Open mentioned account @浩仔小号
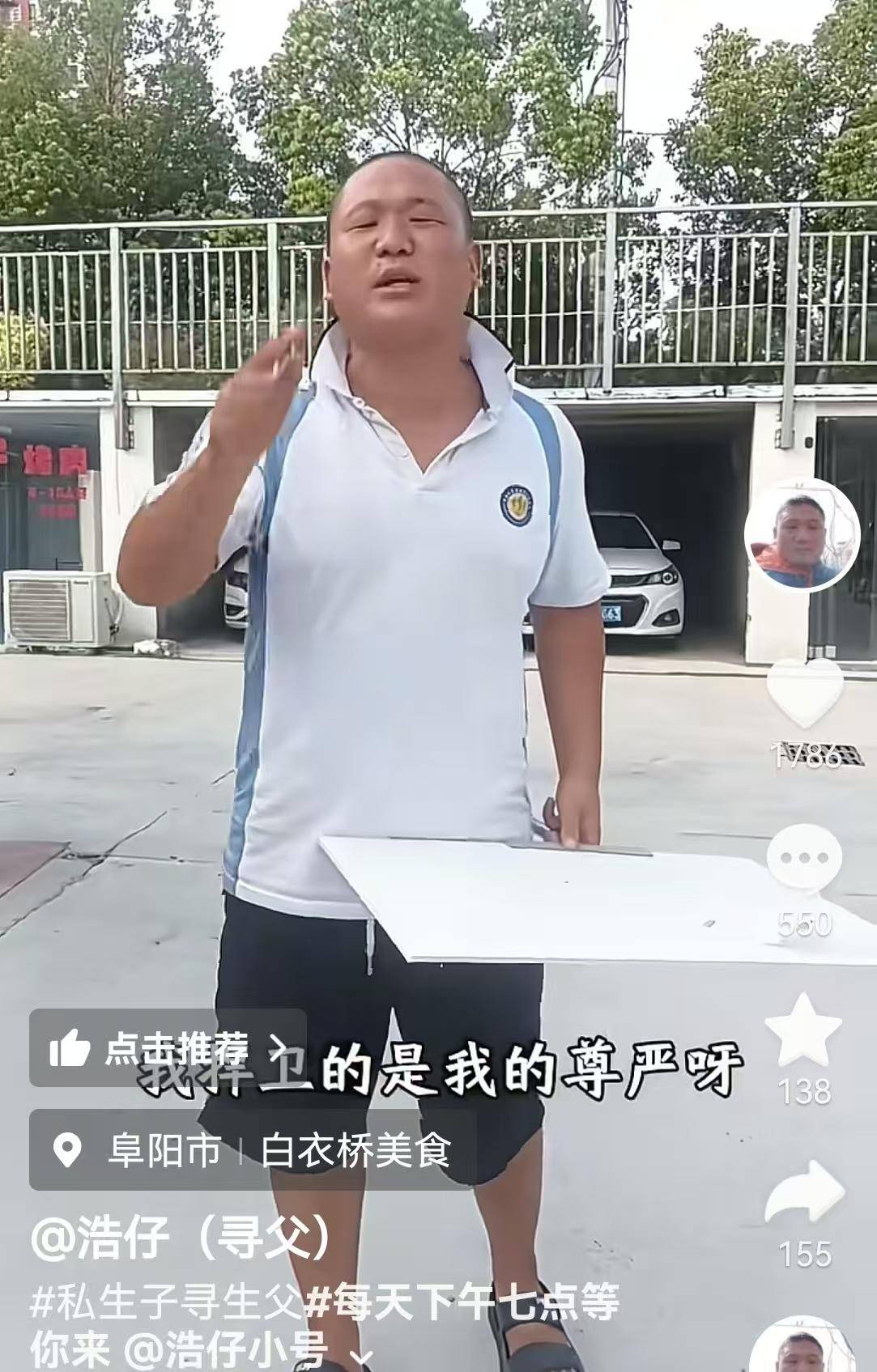The height and width of the screenshot is (1372, 877). [226, 1349]
